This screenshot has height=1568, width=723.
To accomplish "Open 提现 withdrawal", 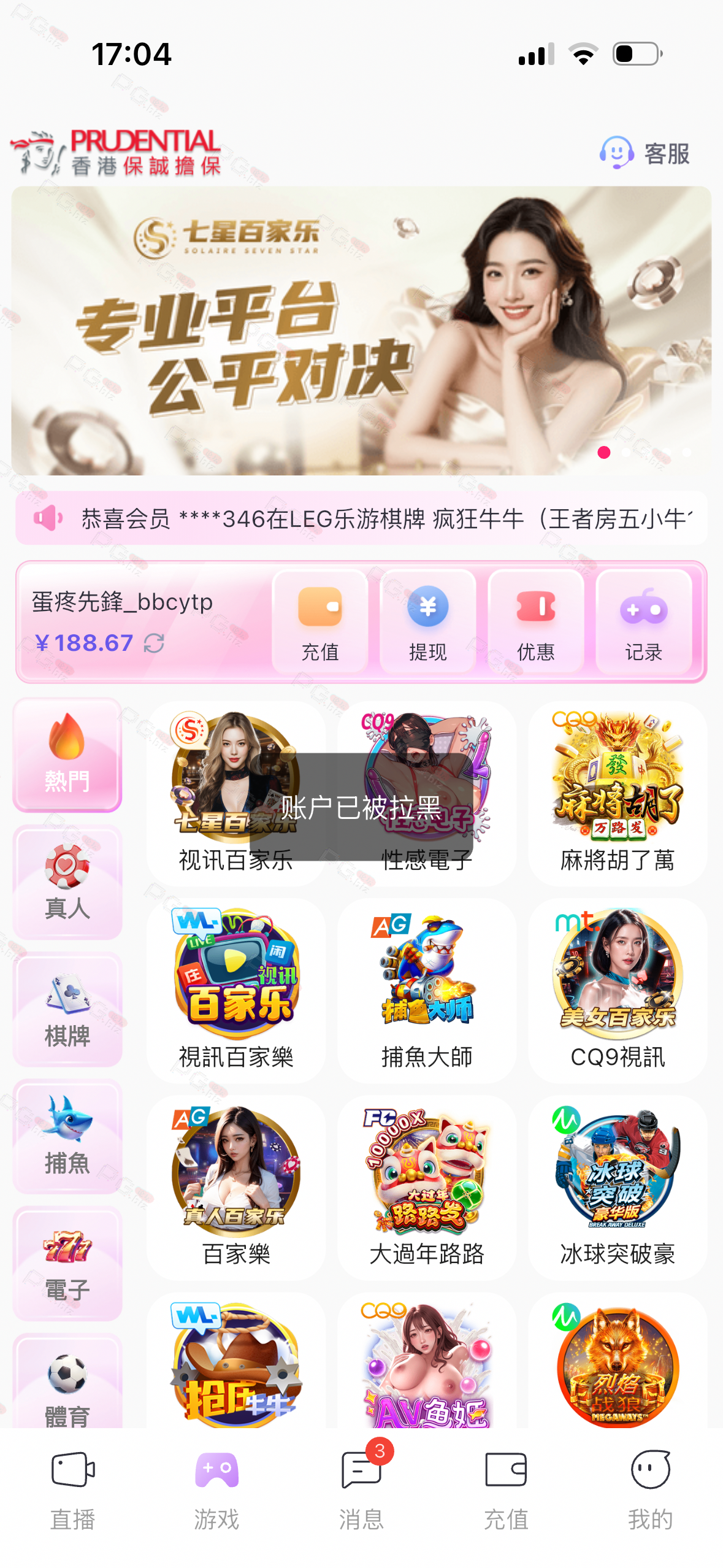I will point(427,622).
